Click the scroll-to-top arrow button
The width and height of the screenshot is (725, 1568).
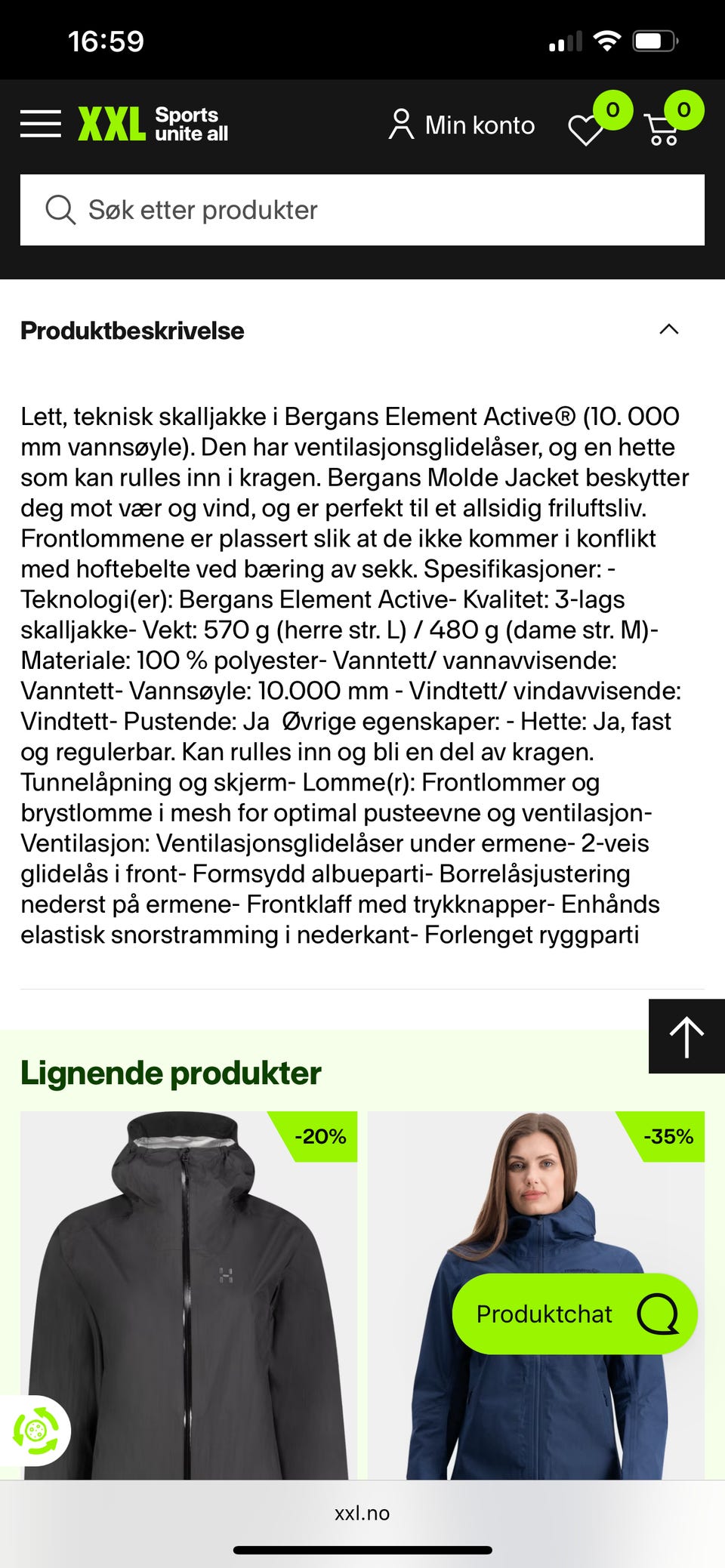686,1036
